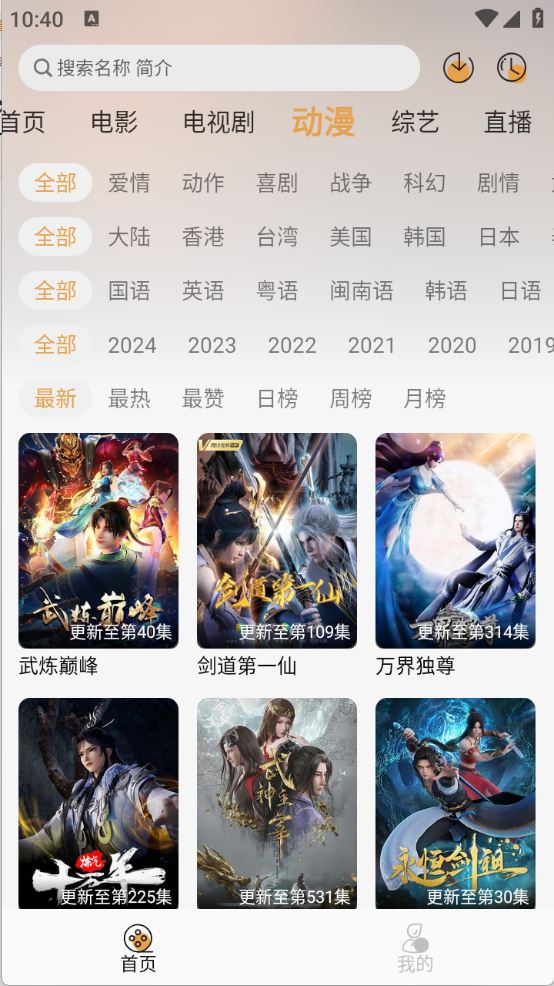Image resolution: width=554 pixels, height=986 pixels.
Task: Open the 直播 tab
Action: [x=507, y=122]
